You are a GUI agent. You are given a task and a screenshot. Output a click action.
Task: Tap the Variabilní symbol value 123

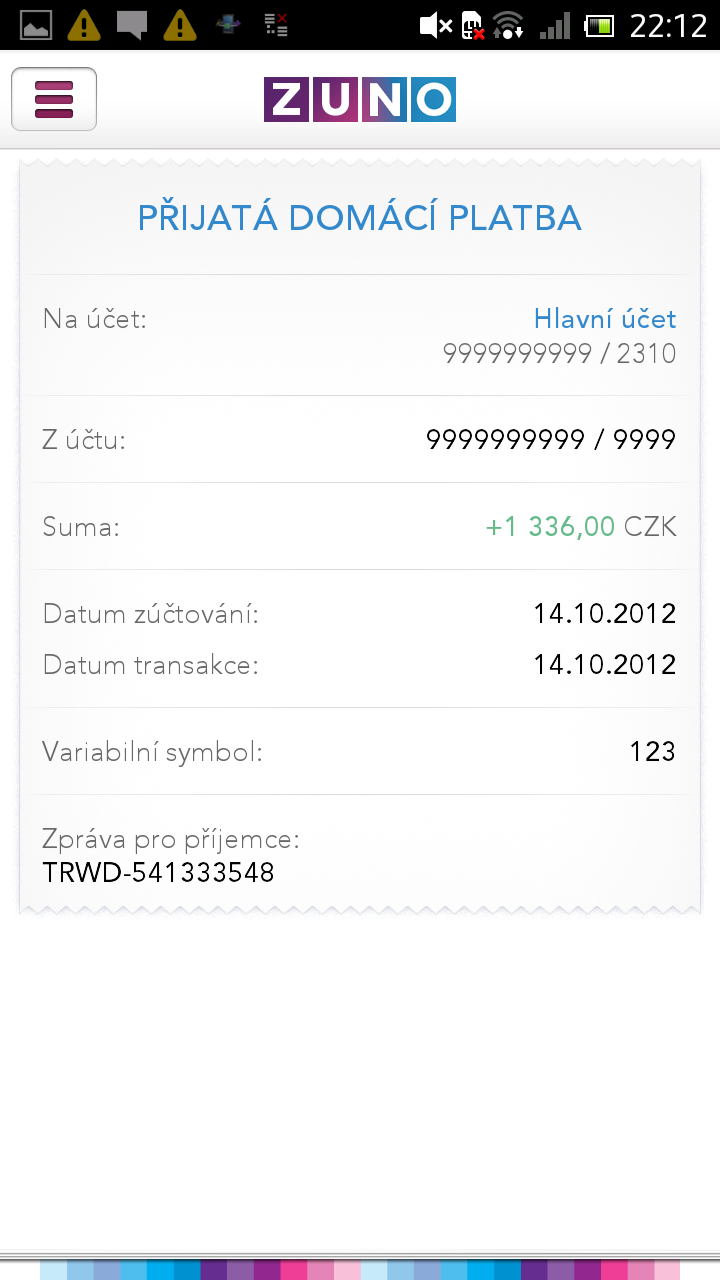point(652,751)
